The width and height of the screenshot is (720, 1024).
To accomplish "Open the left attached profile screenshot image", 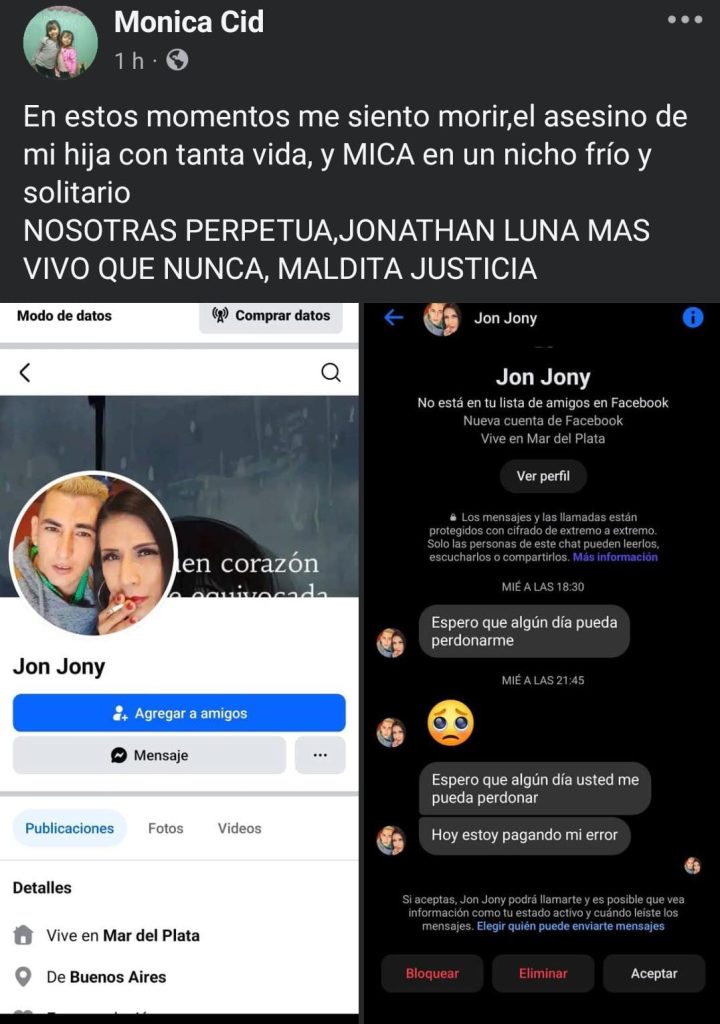I will (x=179, y=660).
